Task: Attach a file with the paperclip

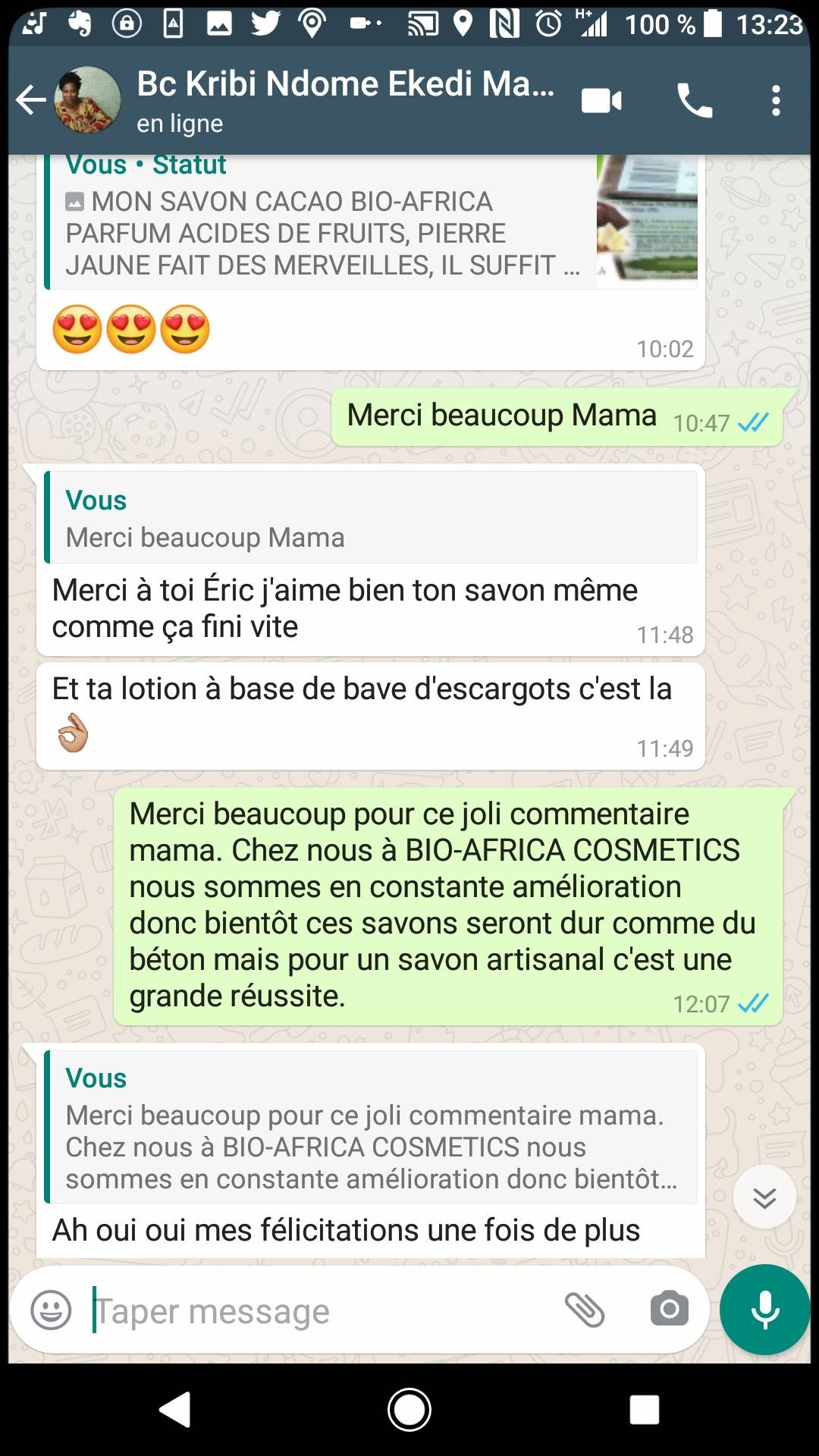Action: click(x=585, y=1310)
